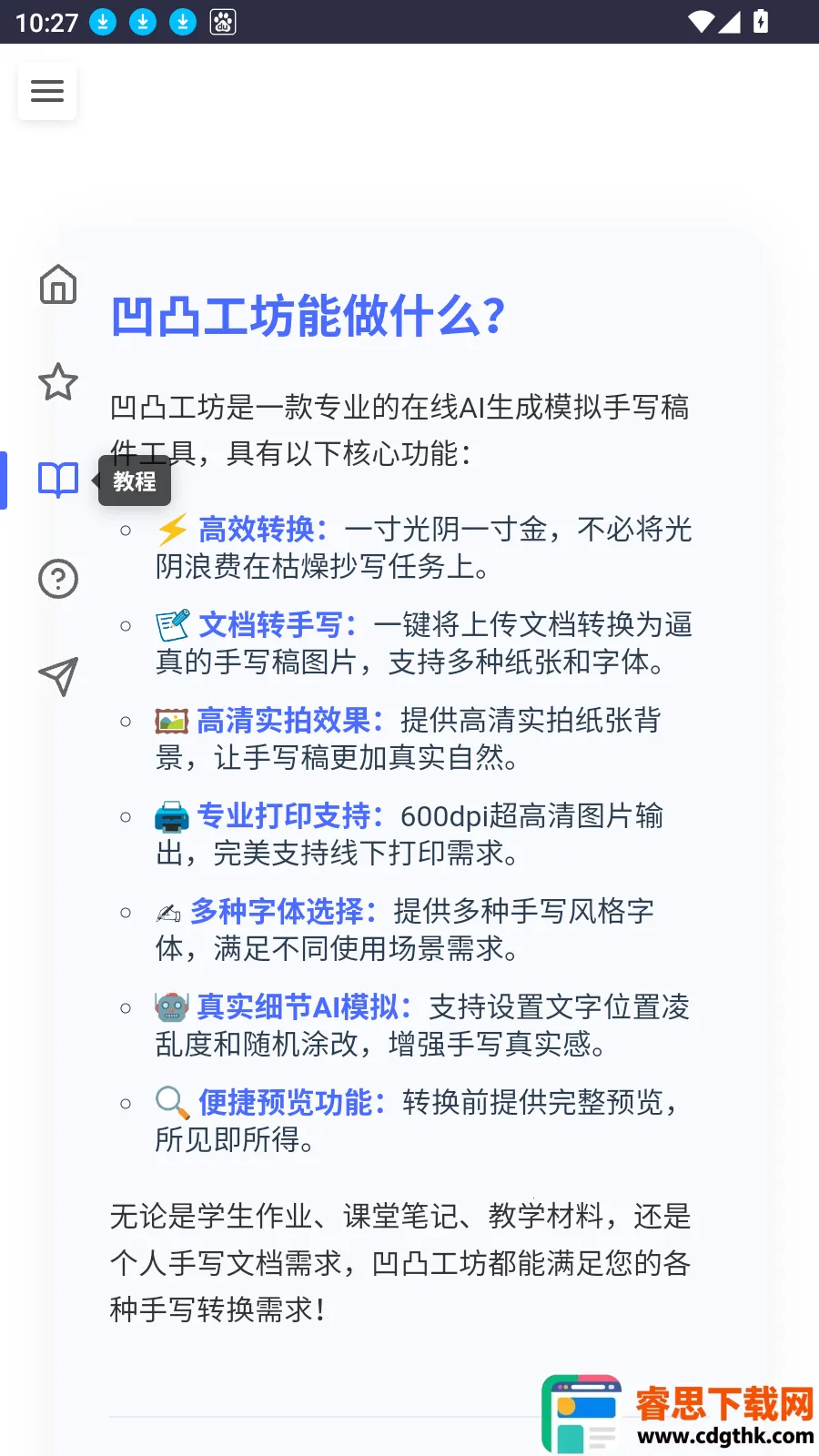Screen dimensions: 819x1456
Task: Go to the home page icon
Action: pyautogui.click(x=58, y=285)
